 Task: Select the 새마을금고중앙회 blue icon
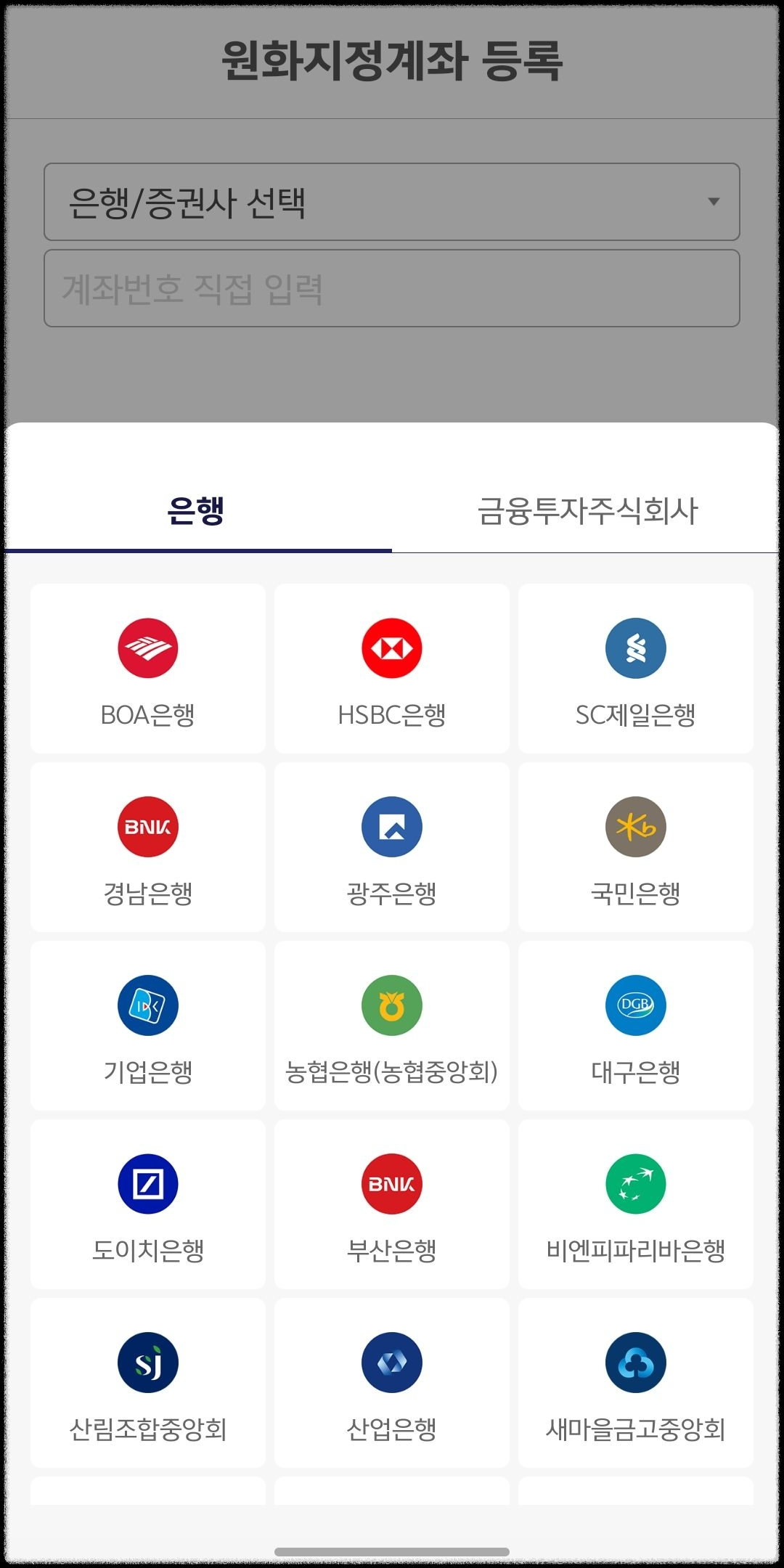(x=635, y=1363)
